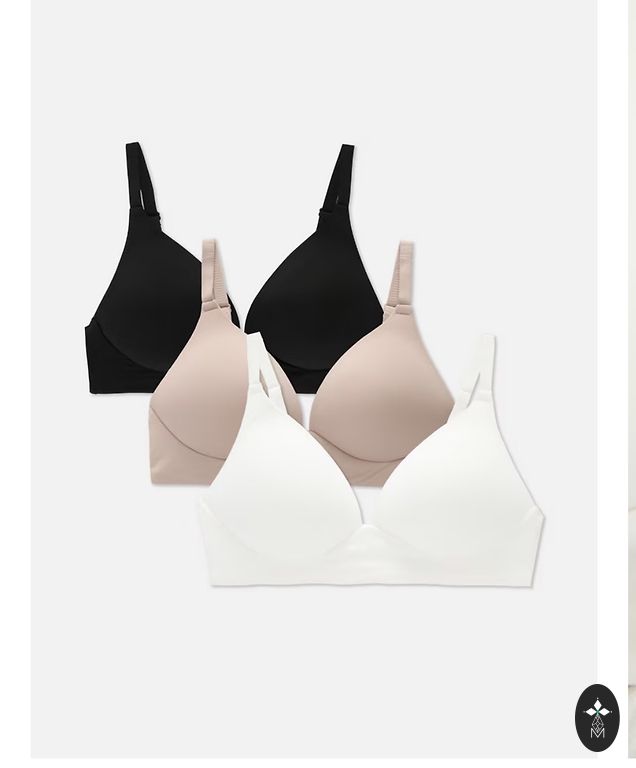Open the three-pack bra product image
Viewport: 636px width, 768px height.
(x=314, y=370)
